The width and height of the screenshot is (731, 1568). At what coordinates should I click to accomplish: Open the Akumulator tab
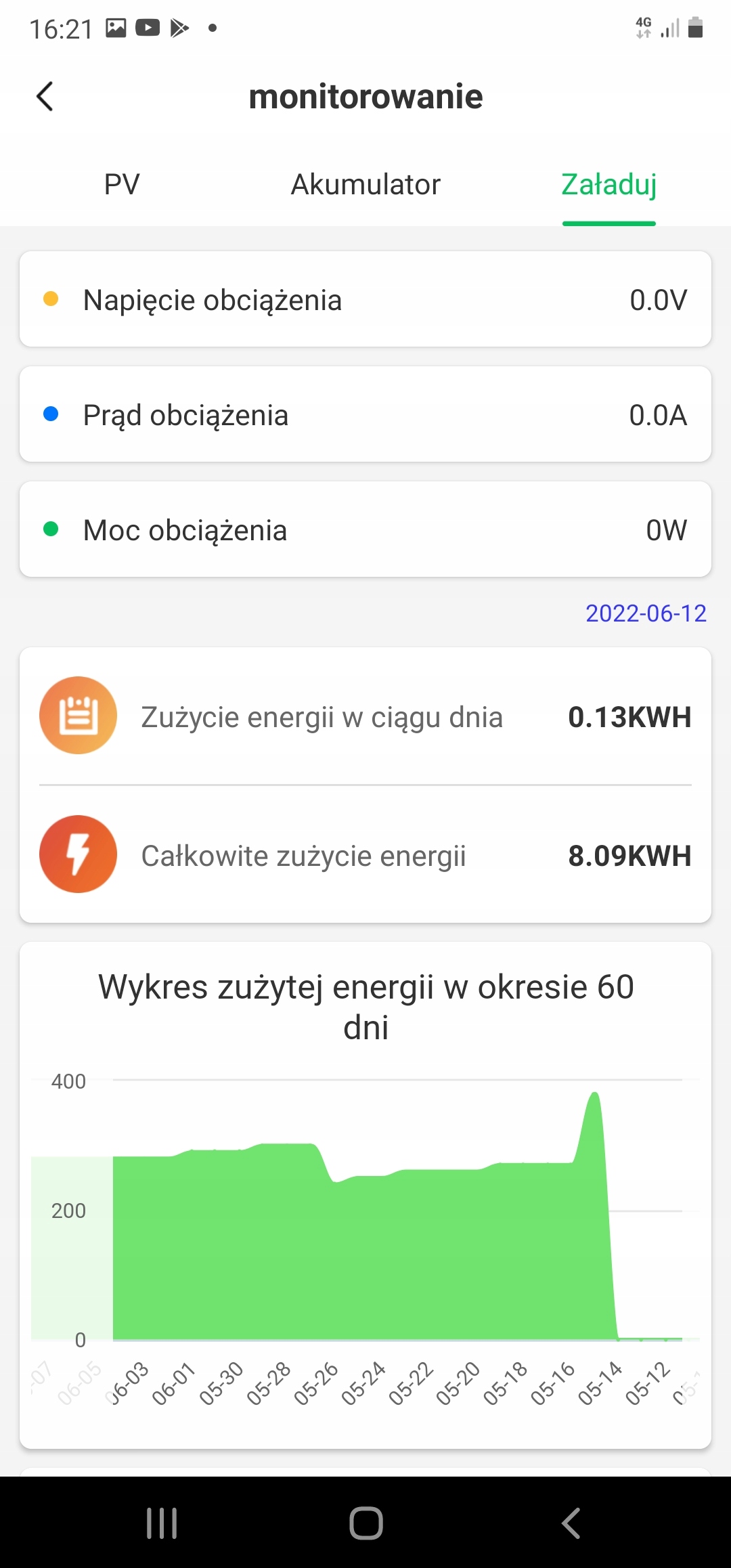pos(365,184)
